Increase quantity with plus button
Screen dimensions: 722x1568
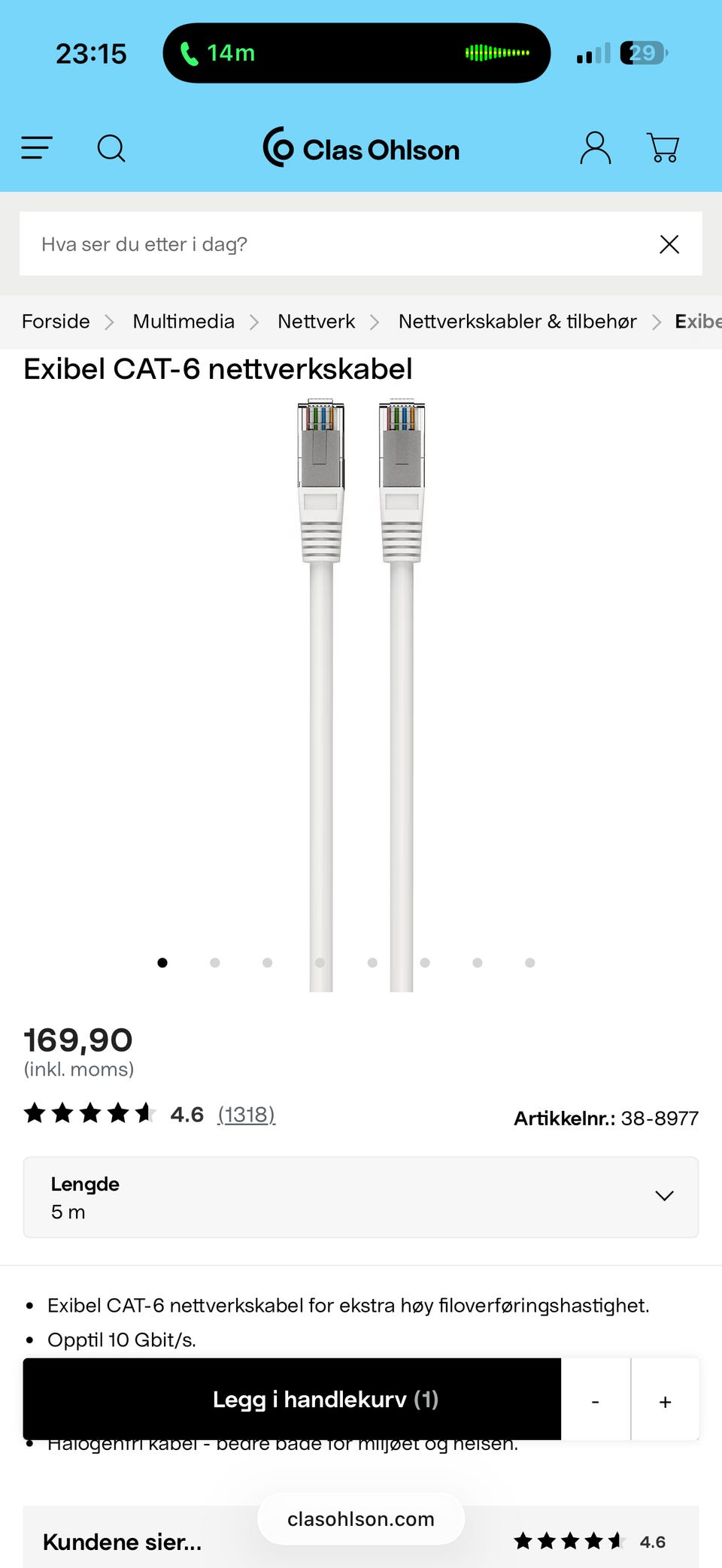pyautogui.click(x=665, y=1400)
